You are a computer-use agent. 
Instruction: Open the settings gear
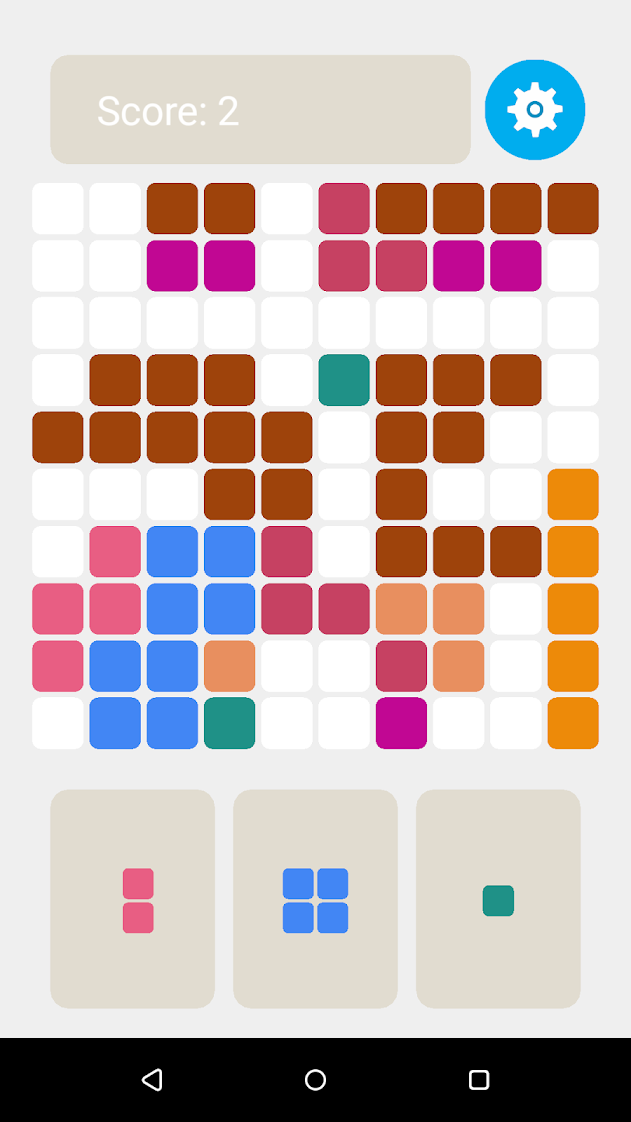pos(535,110)
